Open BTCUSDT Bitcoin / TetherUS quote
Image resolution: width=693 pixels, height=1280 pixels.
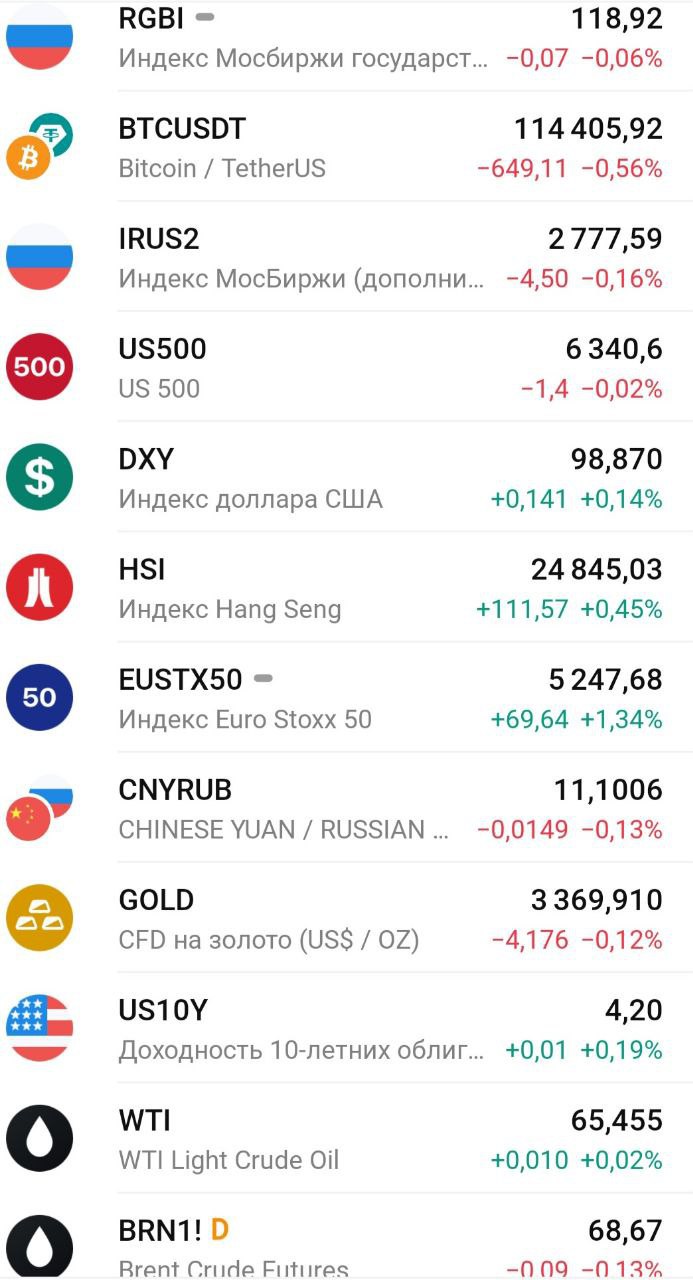point(346,148)
